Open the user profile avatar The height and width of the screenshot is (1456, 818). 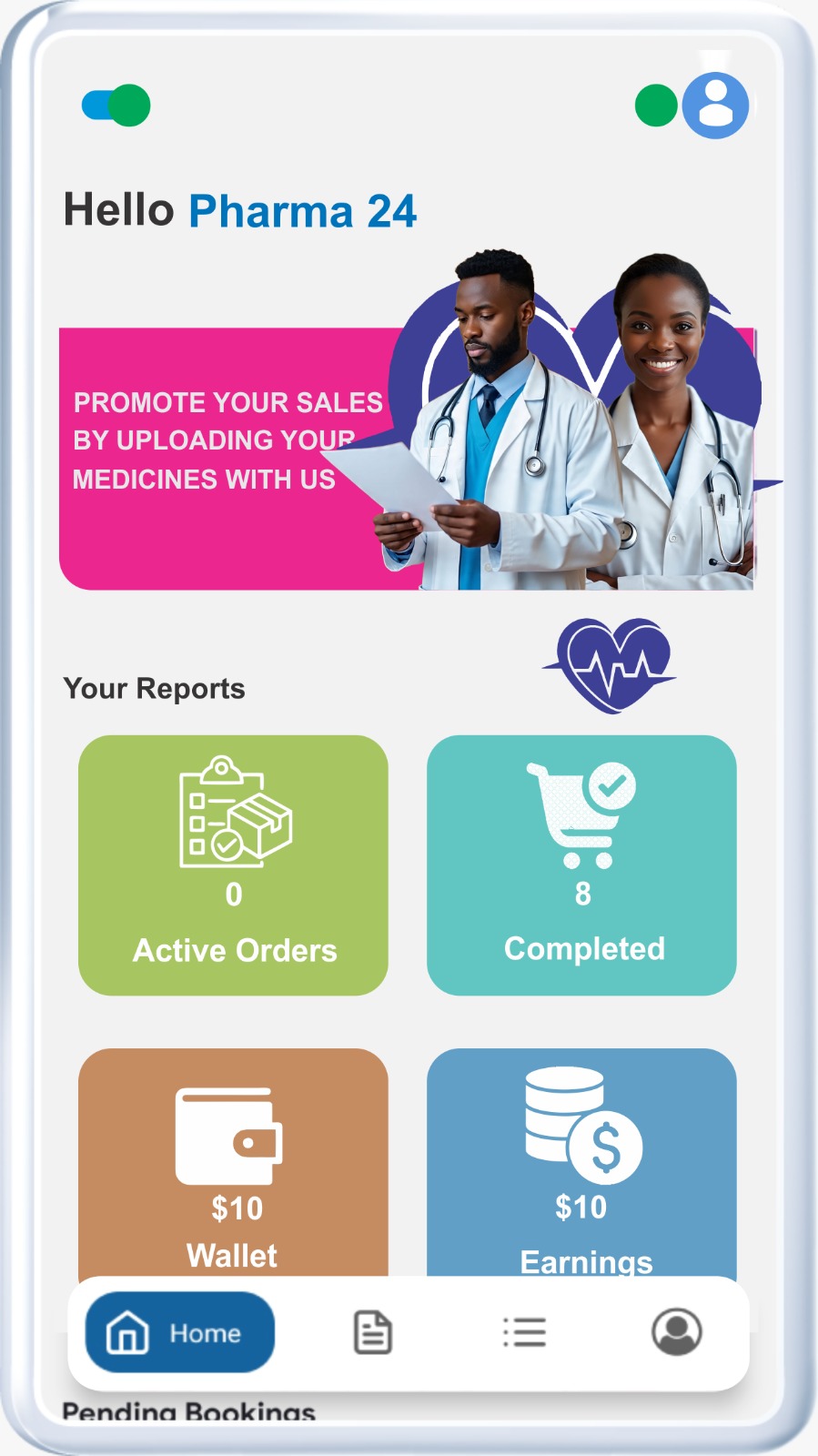pyautogui.click(x=715, y=106)
